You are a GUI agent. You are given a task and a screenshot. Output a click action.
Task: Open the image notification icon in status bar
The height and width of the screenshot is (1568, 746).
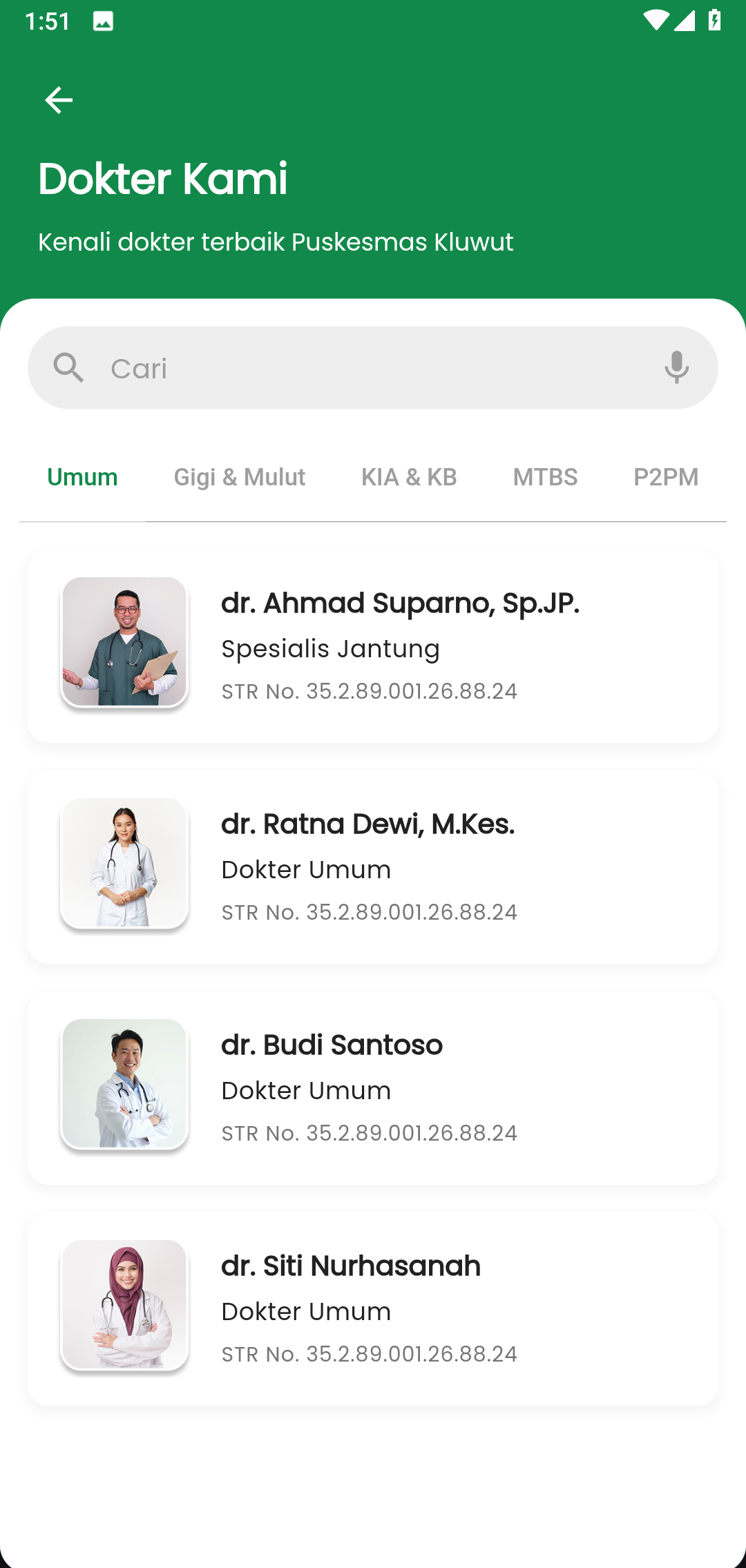click(100, 21)
